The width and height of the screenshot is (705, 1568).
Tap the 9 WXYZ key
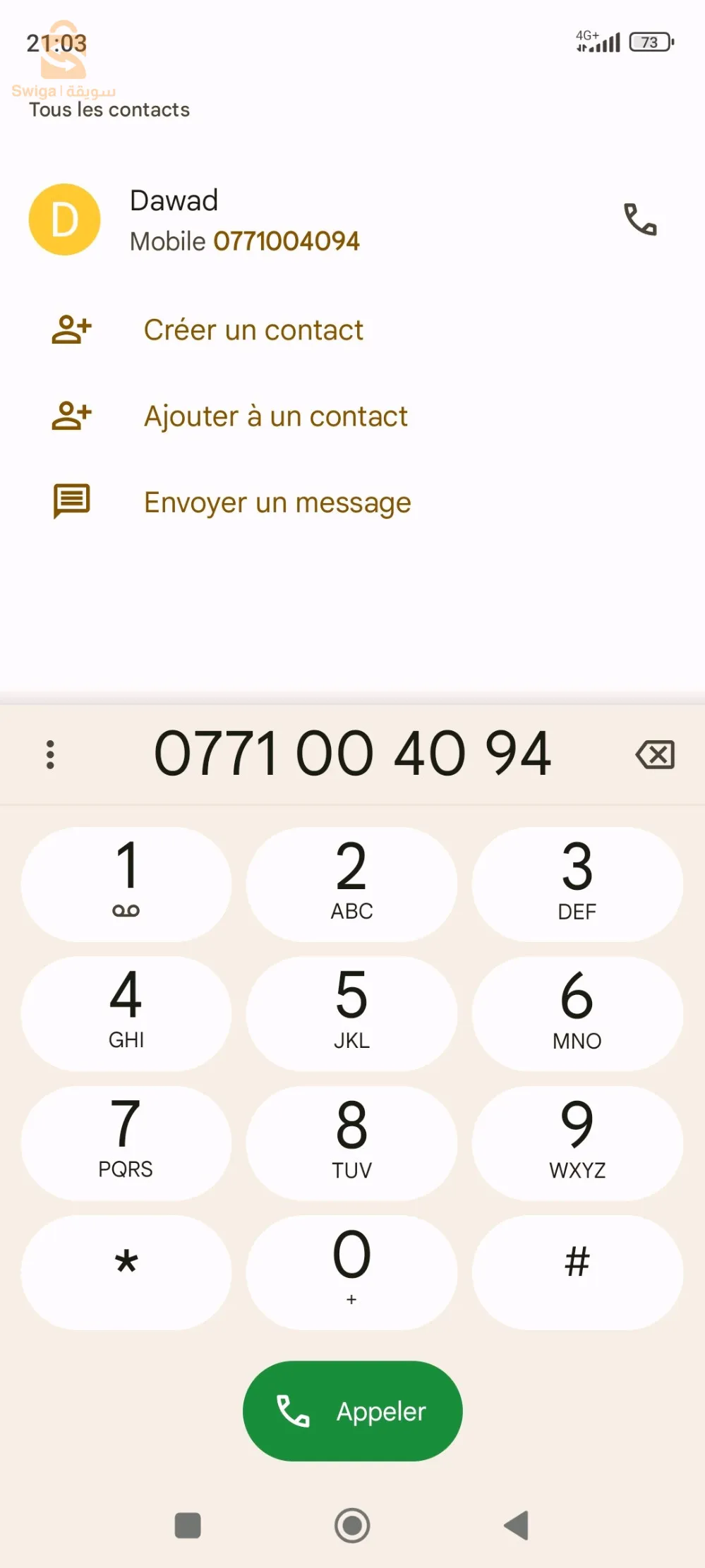coord(577,1143)
